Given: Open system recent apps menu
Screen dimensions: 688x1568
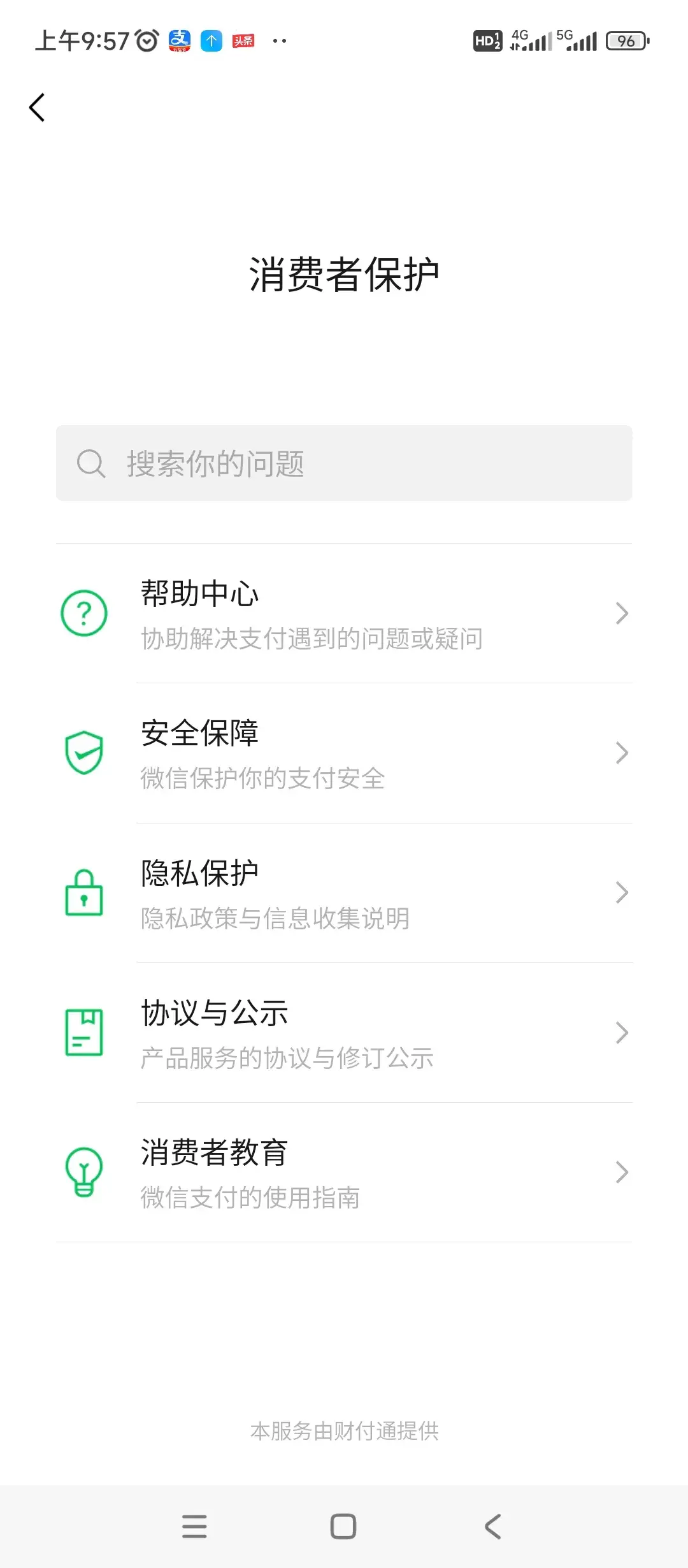Looking at the screenshot, I should tap(194, 1526).
